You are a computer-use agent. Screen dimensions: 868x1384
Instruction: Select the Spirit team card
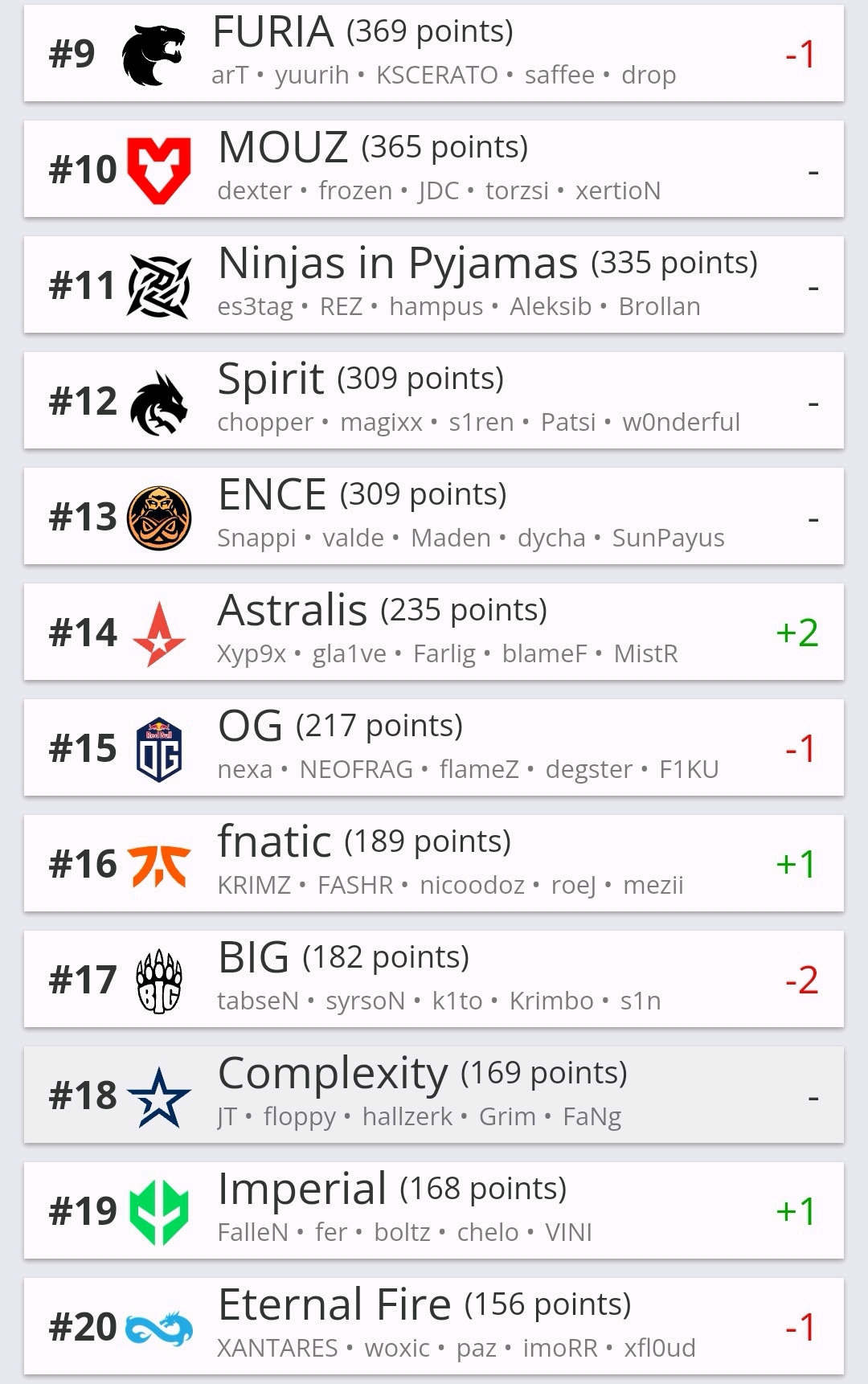point(434,400)
